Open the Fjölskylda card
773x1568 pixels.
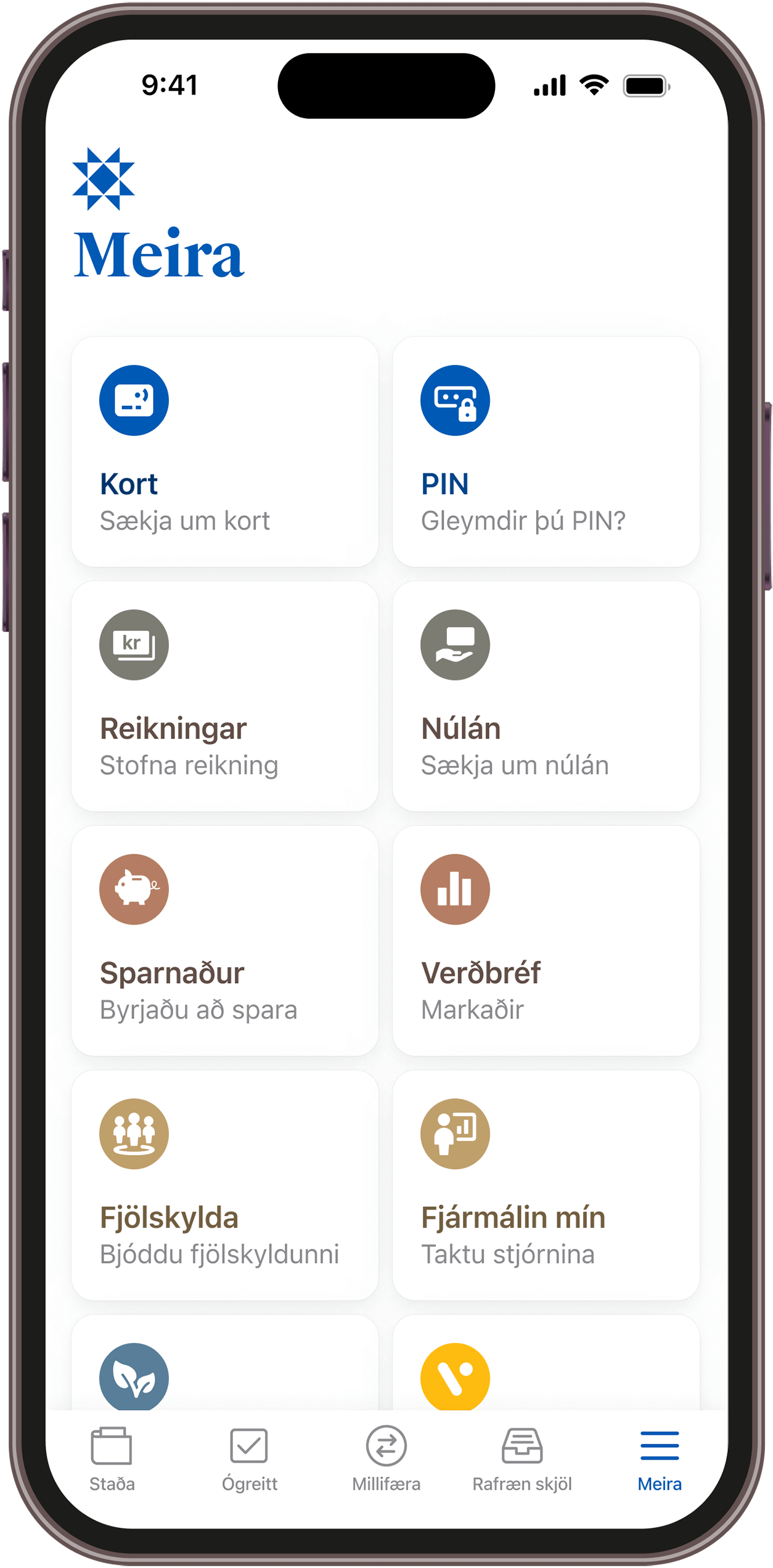[224, 1185]
